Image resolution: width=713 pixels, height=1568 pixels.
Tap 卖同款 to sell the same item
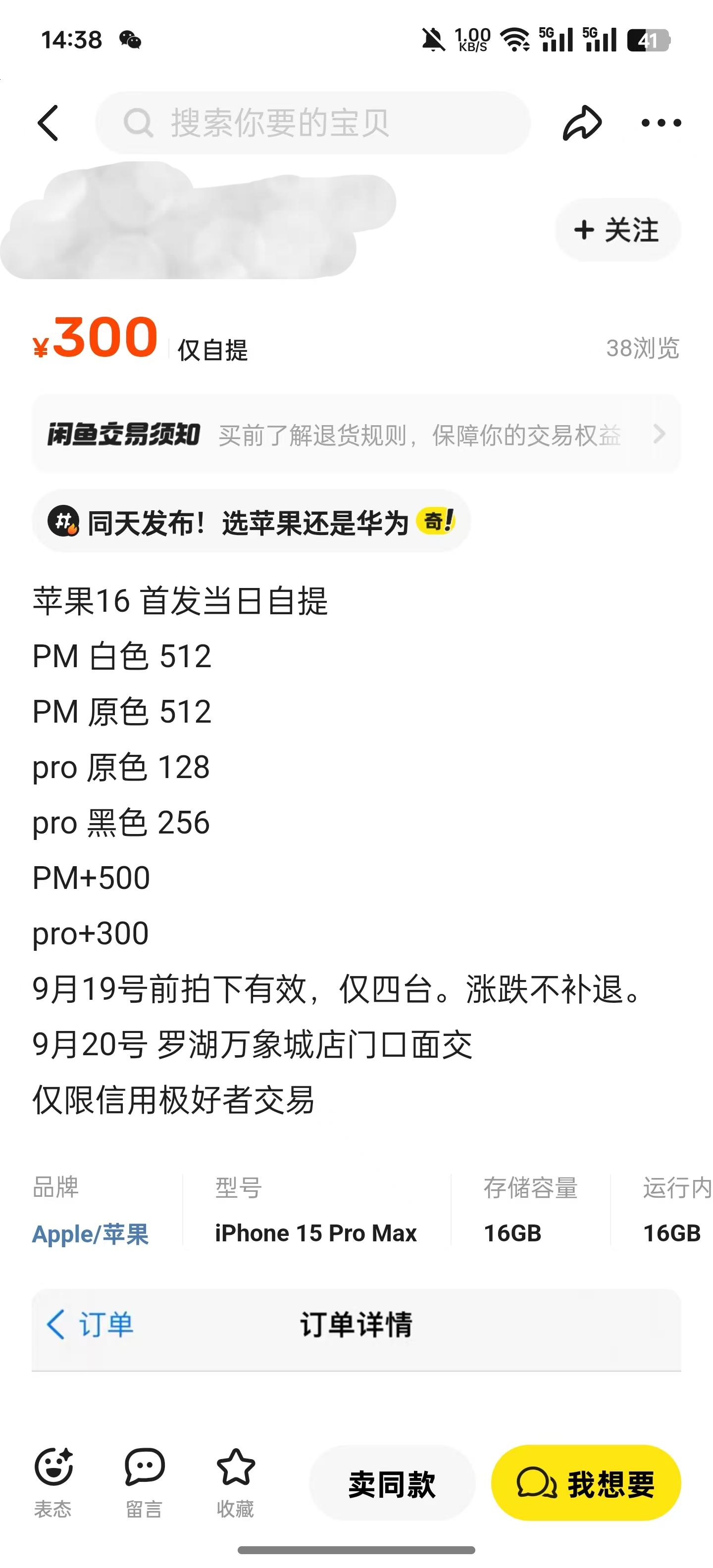[x=392, y=1483]
